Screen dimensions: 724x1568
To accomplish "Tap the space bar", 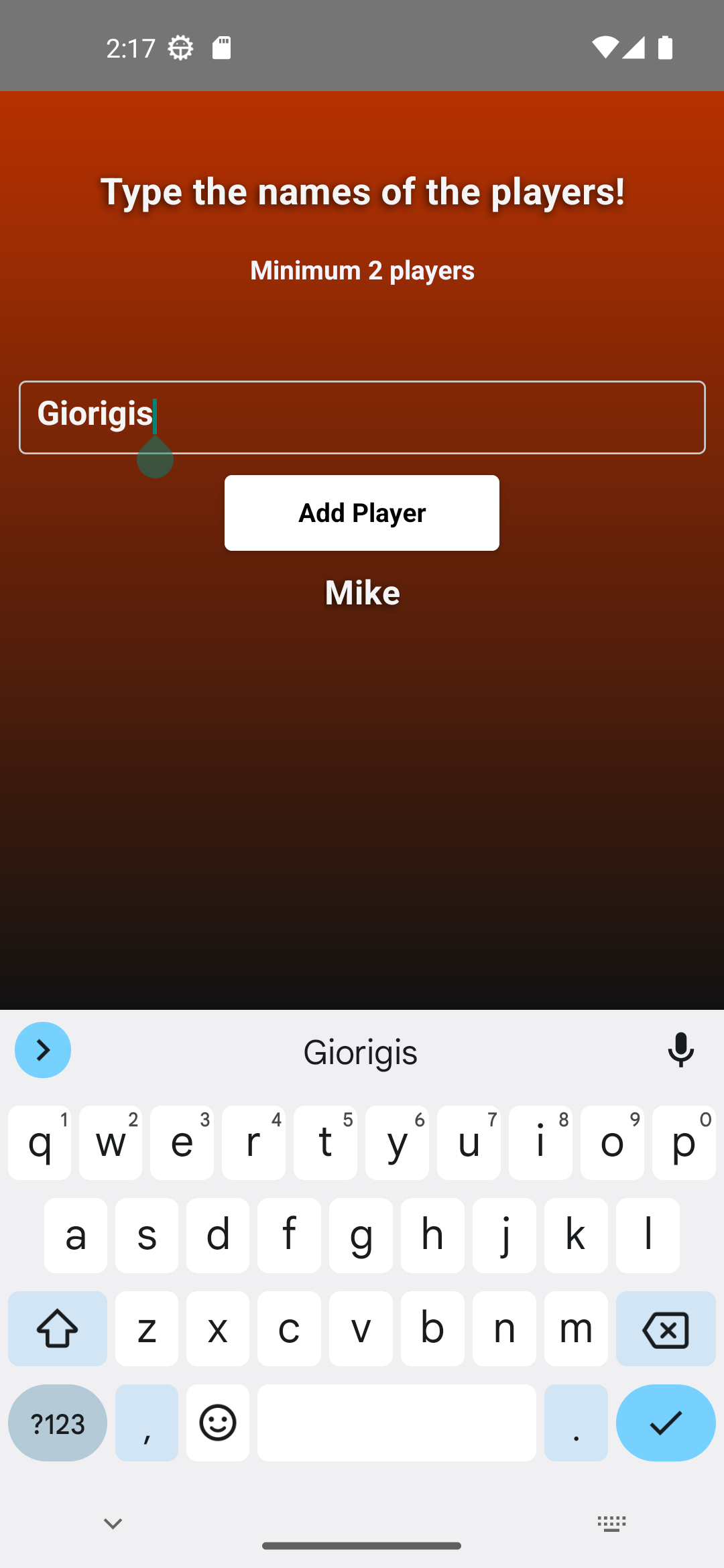I will click(396, 1423).
